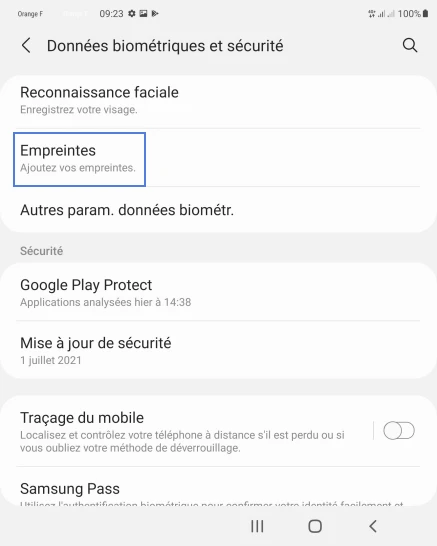
Task: Show recent apps from navigation bar
Action: 257,526
